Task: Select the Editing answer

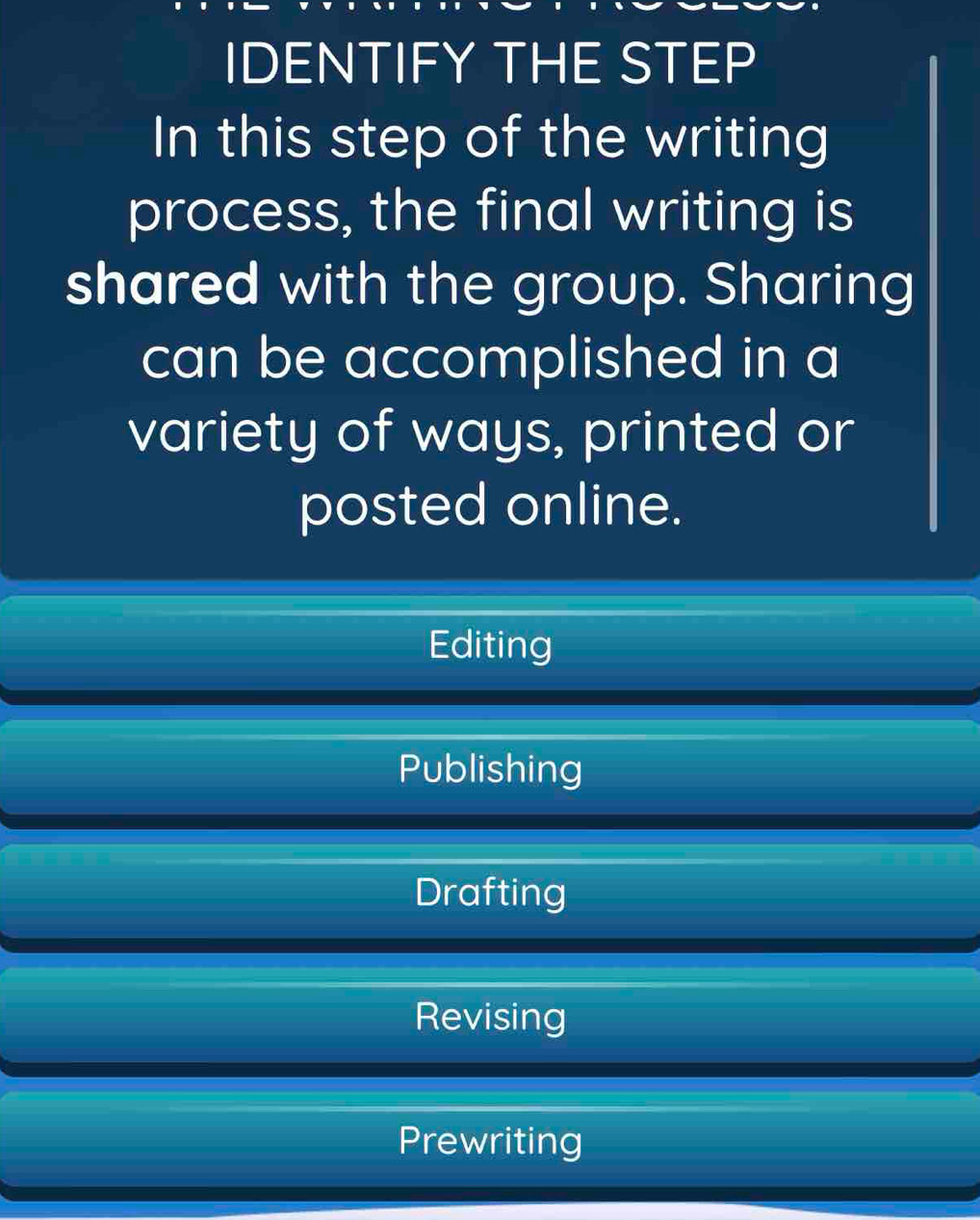Action: (490, 644)
